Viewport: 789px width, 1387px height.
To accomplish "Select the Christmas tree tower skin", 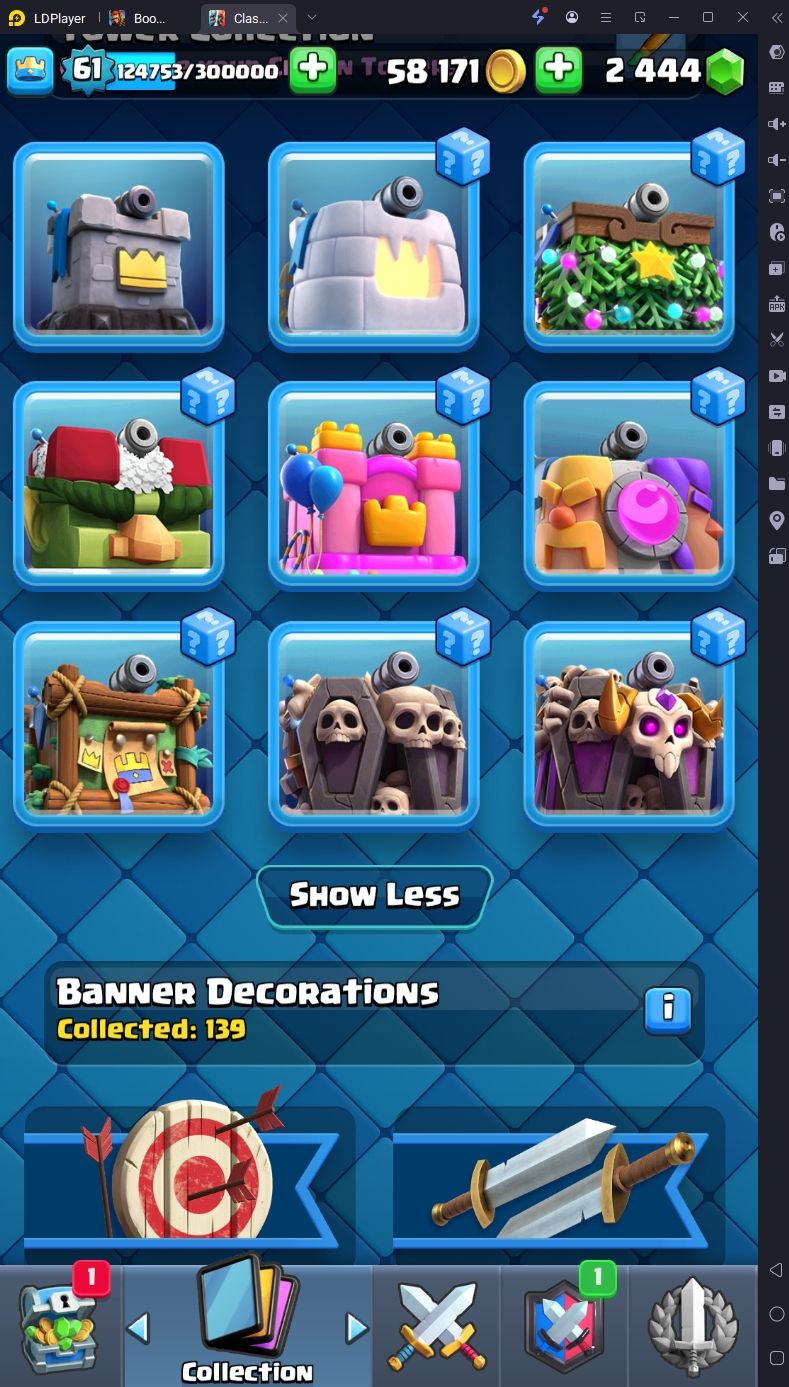I will pos(629,245).
